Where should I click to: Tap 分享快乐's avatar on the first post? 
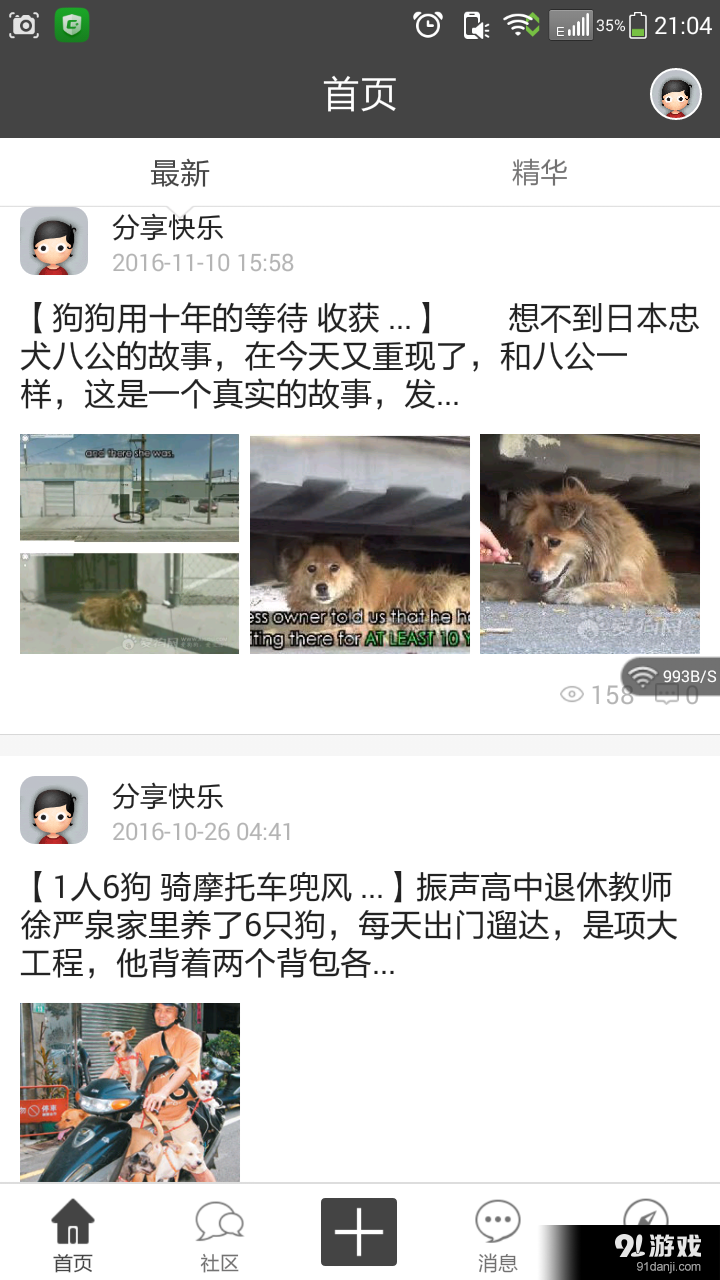[53, 241]
